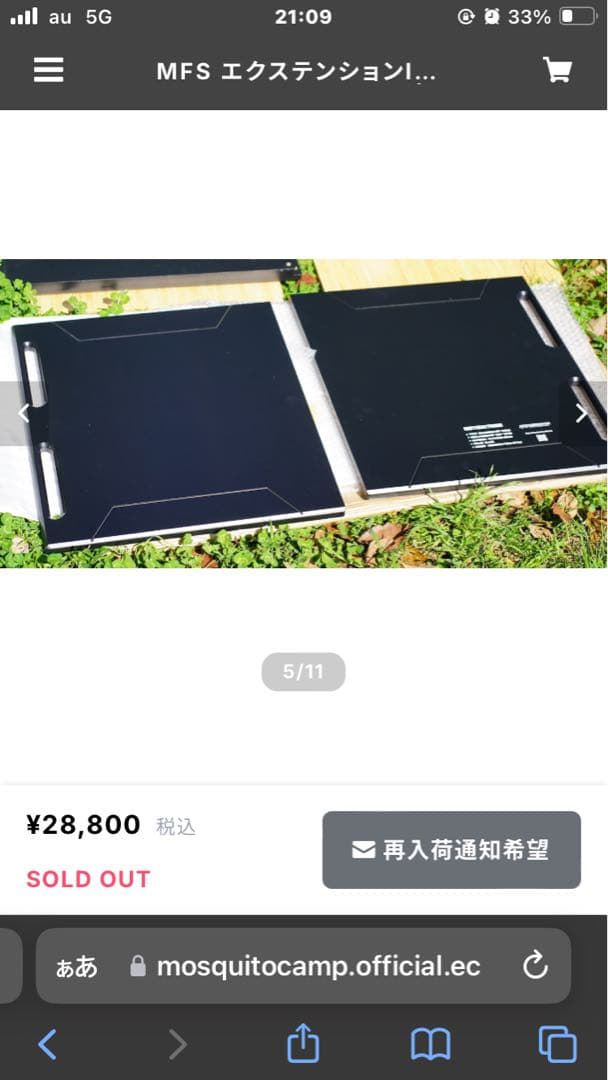Tap the mosquitocamp.official.ec address bar
This screenshot has width=608, height=1080.
[318, 966]
